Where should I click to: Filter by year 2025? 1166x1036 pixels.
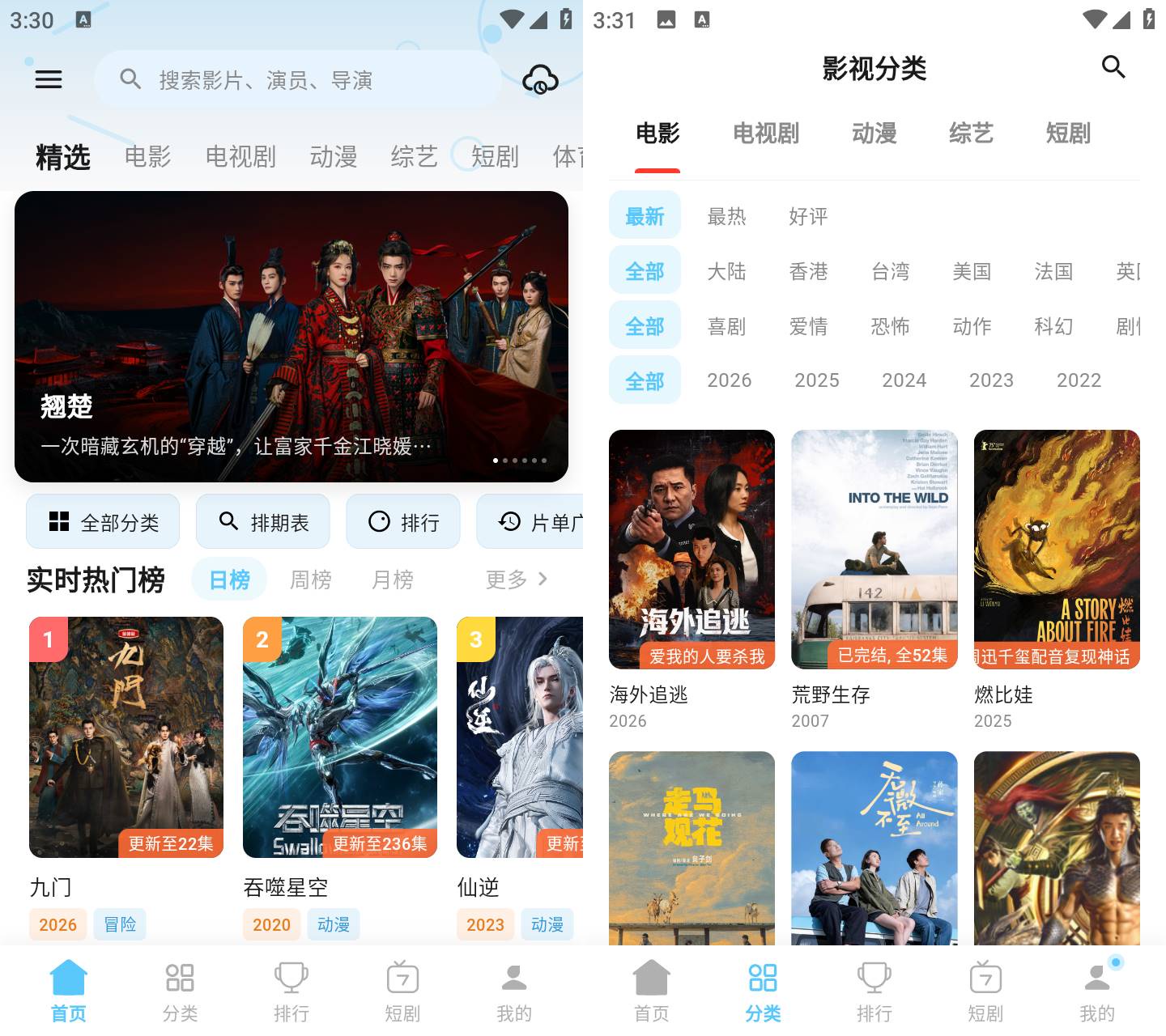coord(817,380)
